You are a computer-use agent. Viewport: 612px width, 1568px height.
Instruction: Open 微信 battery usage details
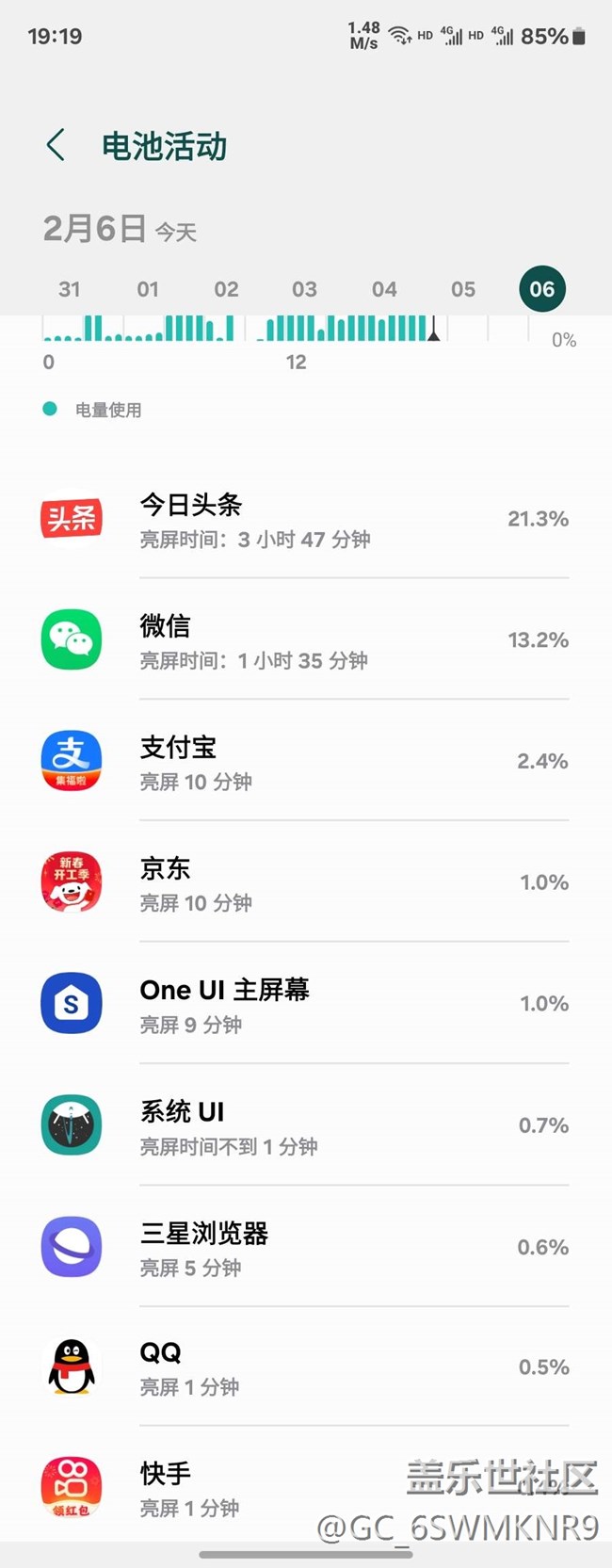pyautogui.click(x=306, y=640)
